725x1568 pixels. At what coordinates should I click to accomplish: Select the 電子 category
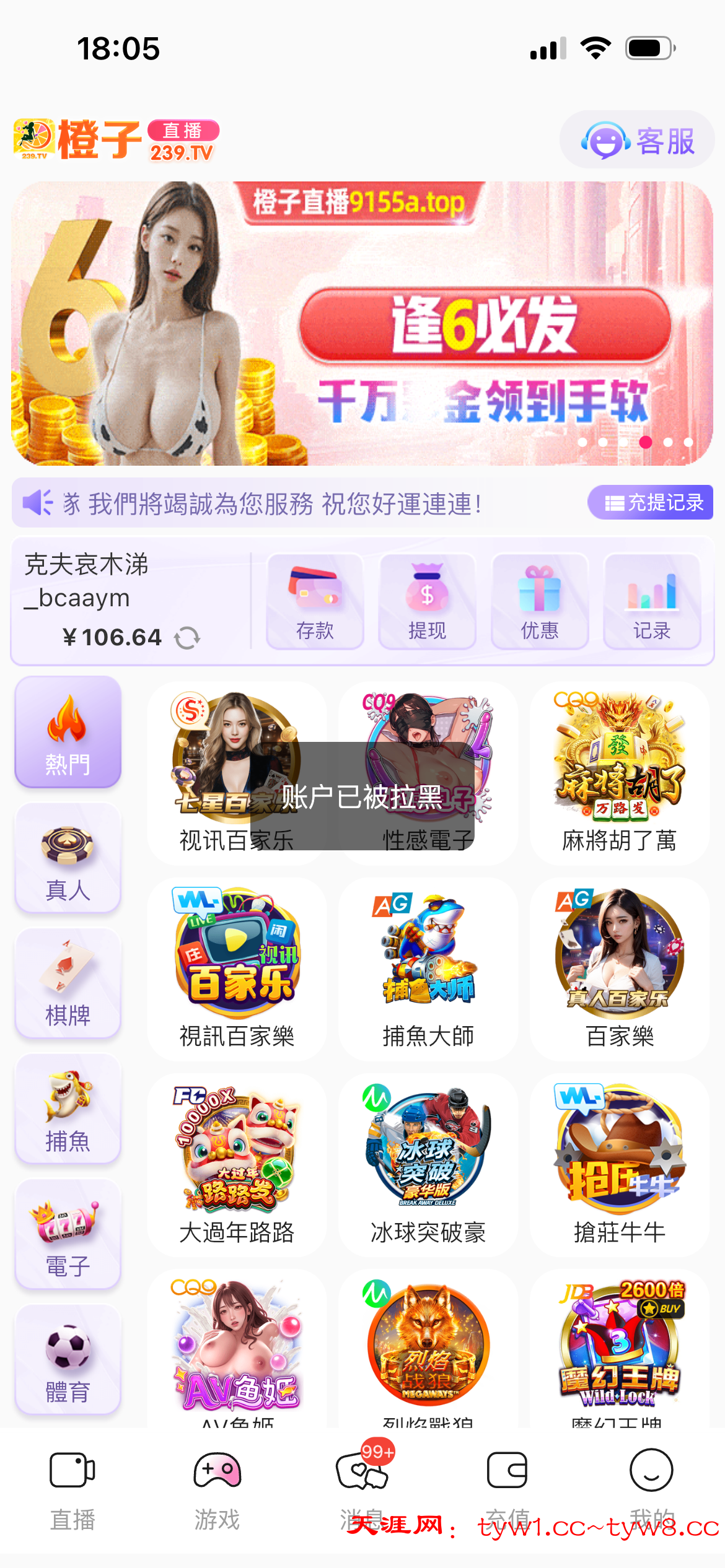tap(68, 1235)
